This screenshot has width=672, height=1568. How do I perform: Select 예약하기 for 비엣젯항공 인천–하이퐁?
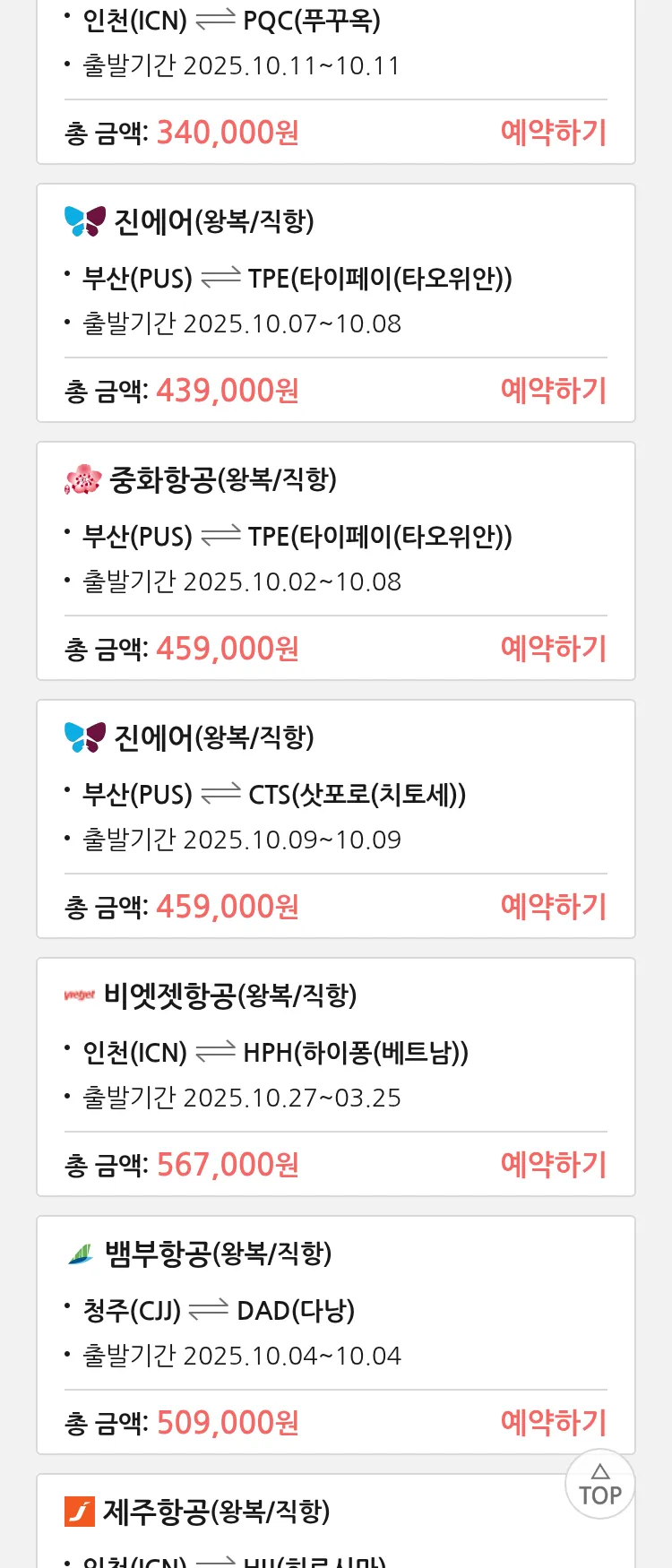pos(553,1165)
